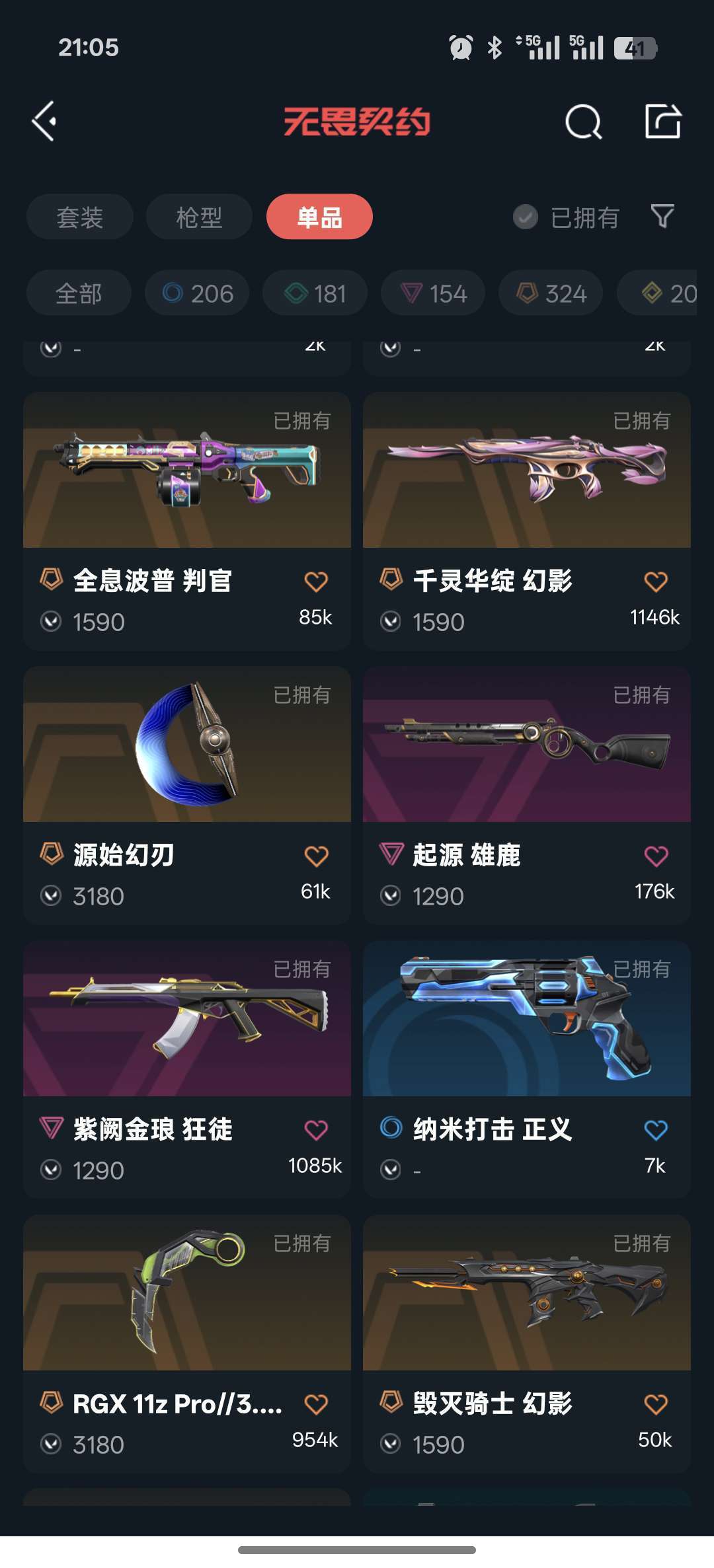This screenshot has height=1568, width=714.
Task: Open the 毁灭骑士 幻影 skin card
Action: click(527, 1344)
